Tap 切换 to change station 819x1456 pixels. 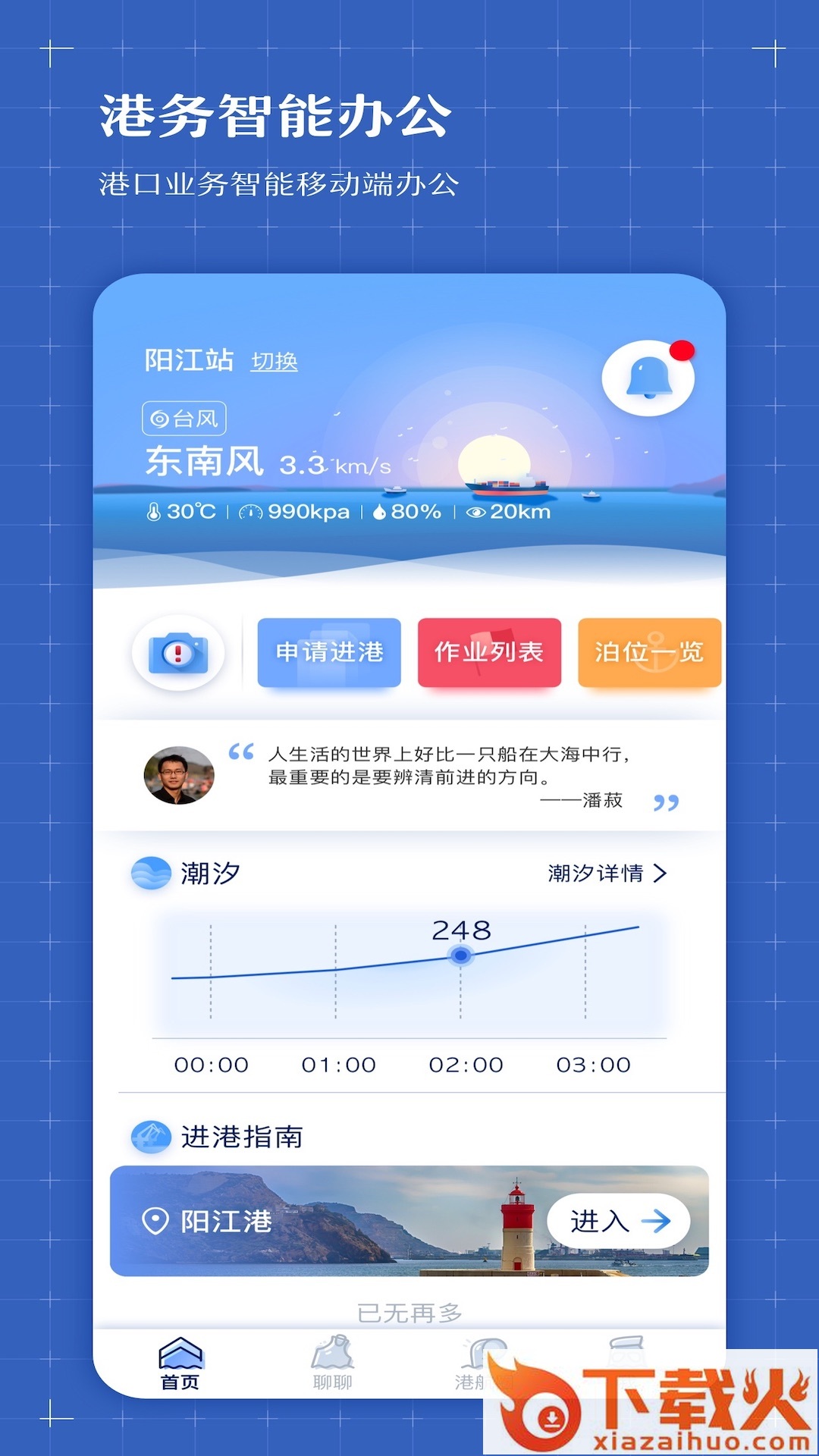coord(275,362)
